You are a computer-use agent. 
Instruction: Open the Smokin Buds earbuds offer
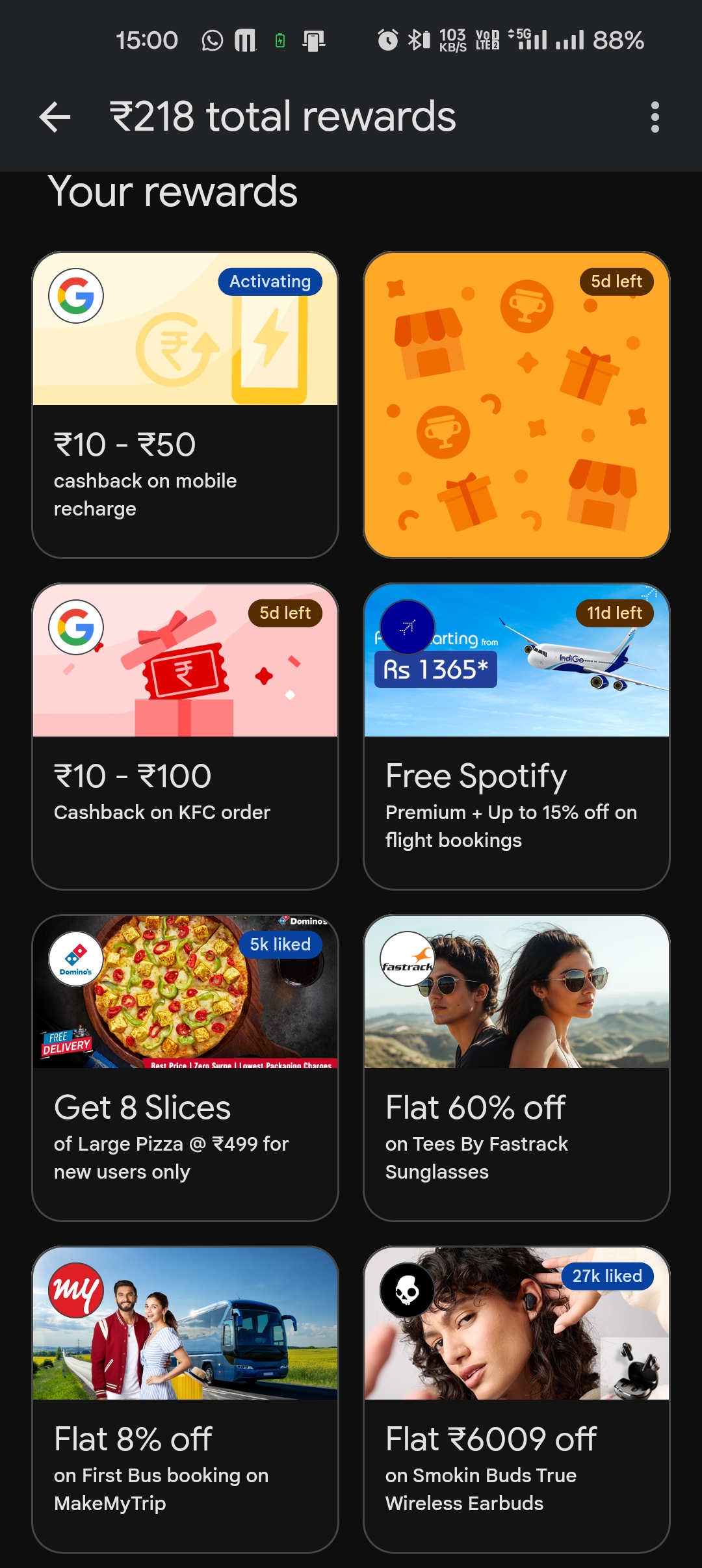point(517,1399)
